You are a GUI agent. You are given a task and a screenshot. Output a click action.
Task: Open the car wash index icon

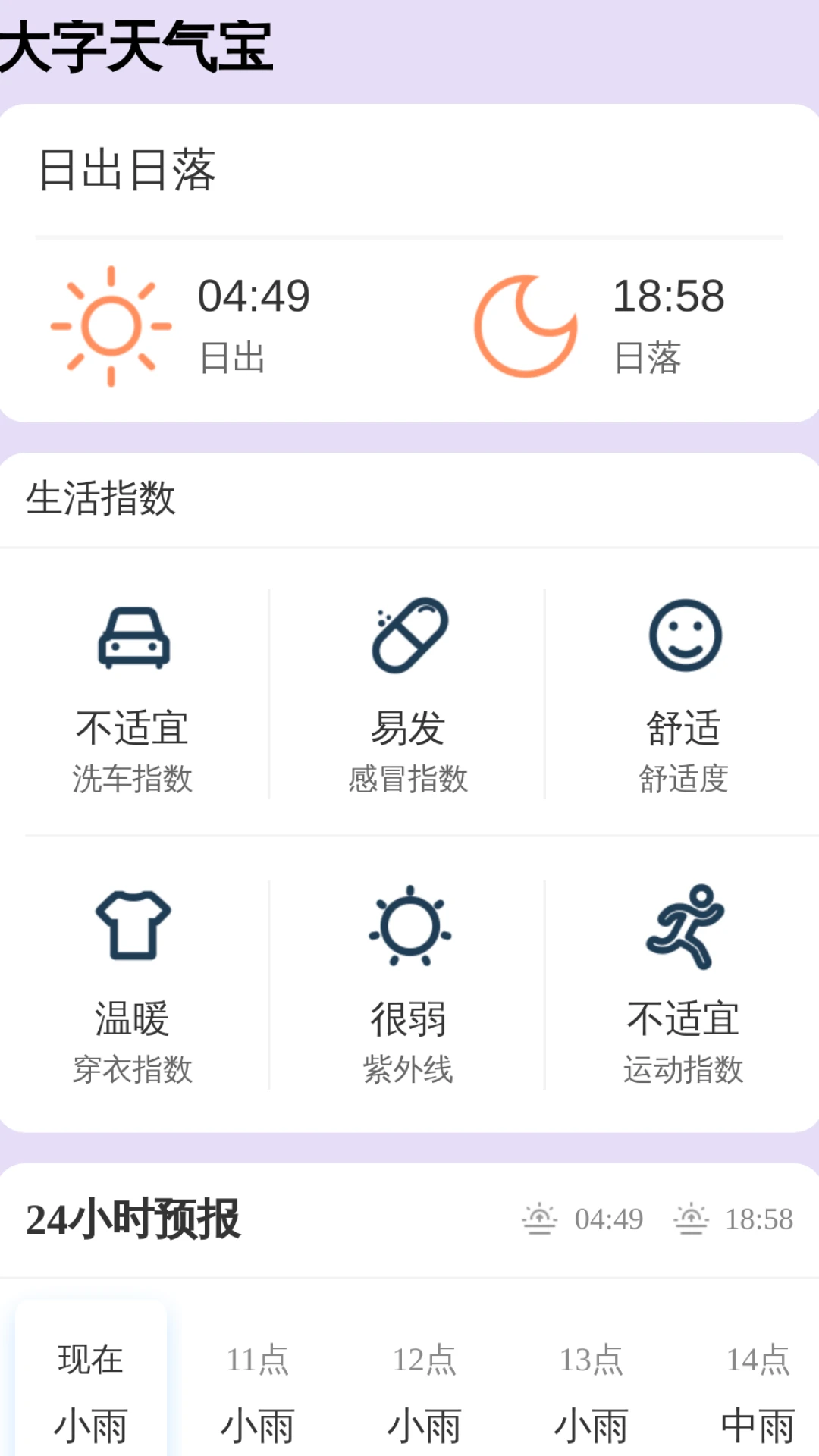[x=133, y=637]
